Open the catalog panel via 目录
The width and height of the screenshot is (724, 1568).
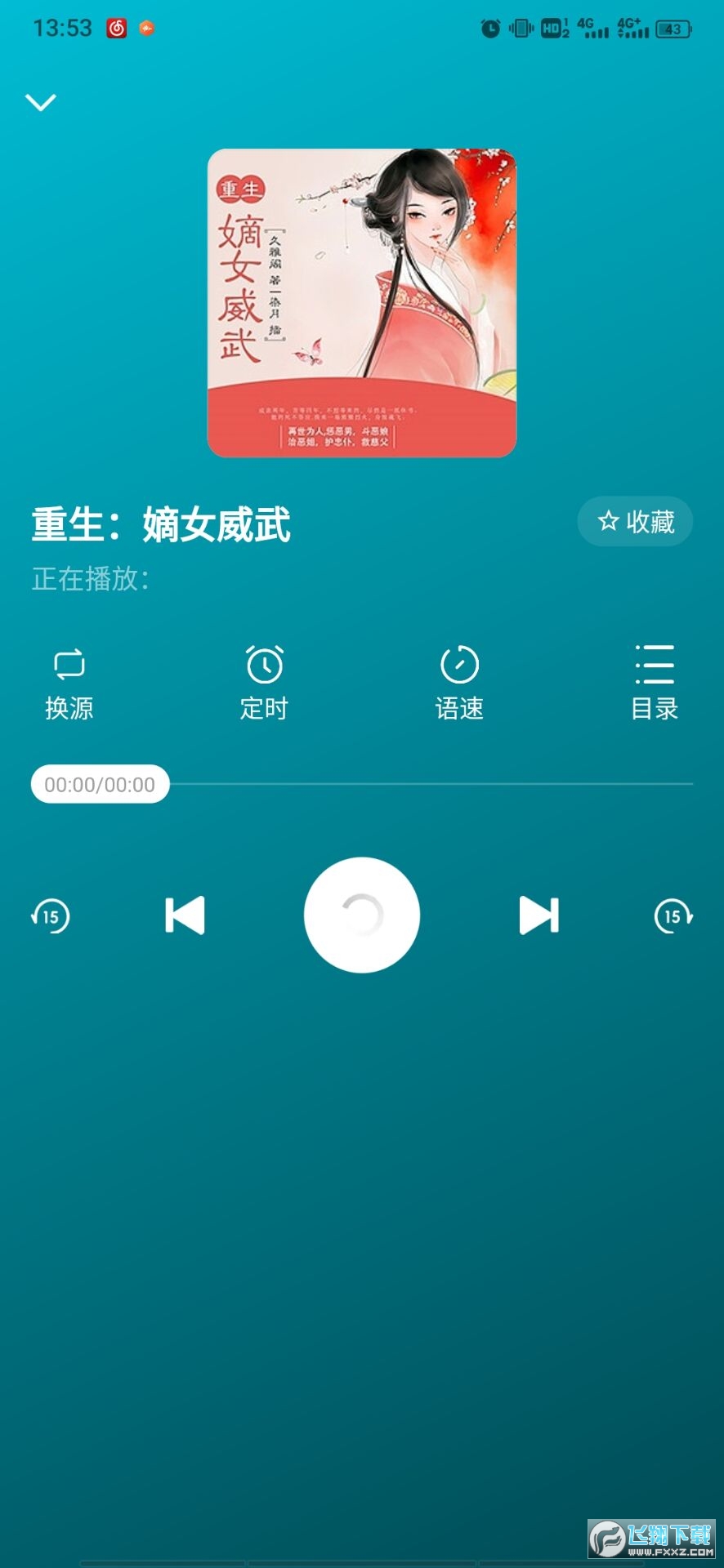(x=654, y=682)
